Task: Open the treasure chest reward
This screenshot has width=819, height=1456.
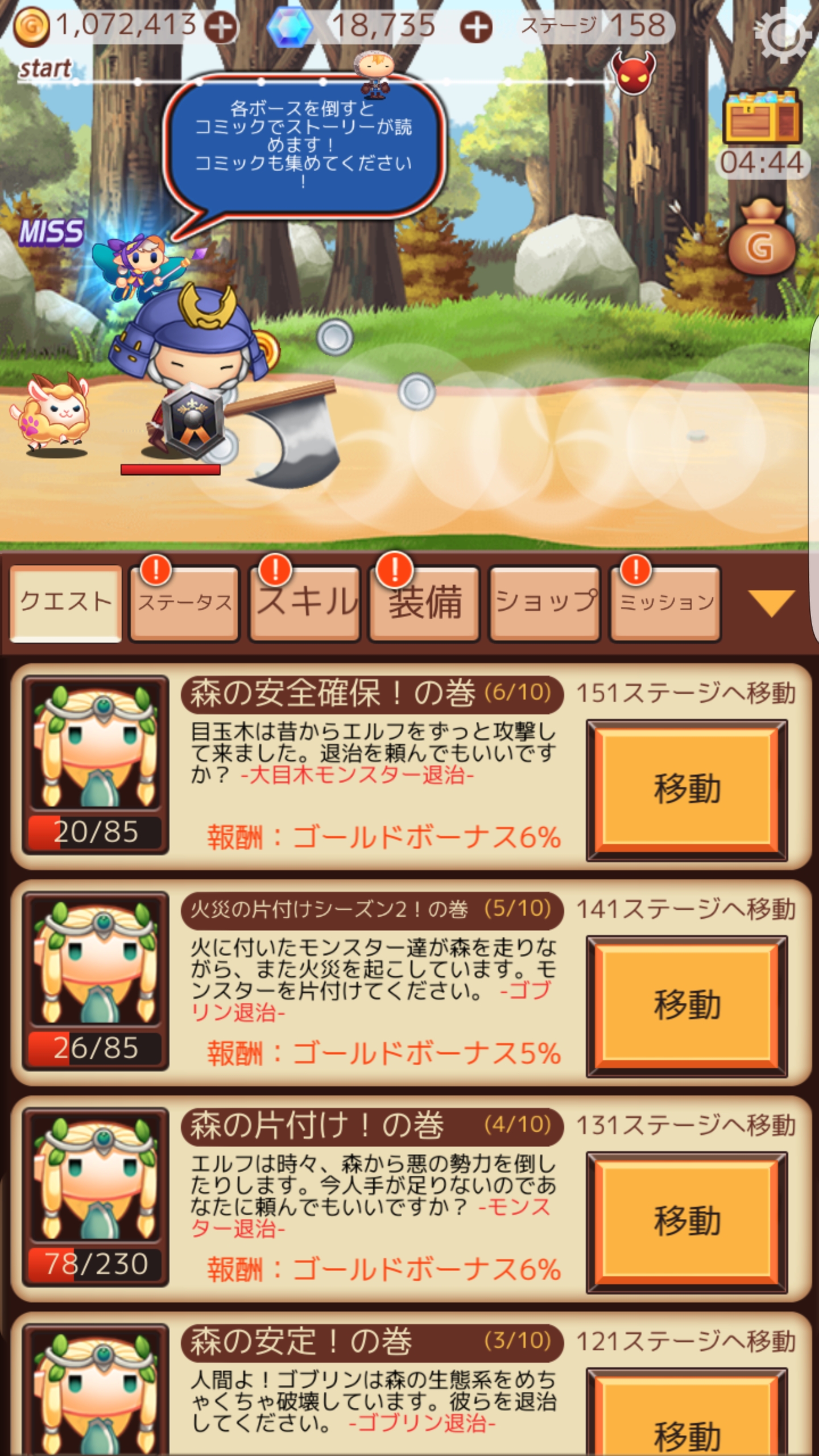Action: point(762,117)
